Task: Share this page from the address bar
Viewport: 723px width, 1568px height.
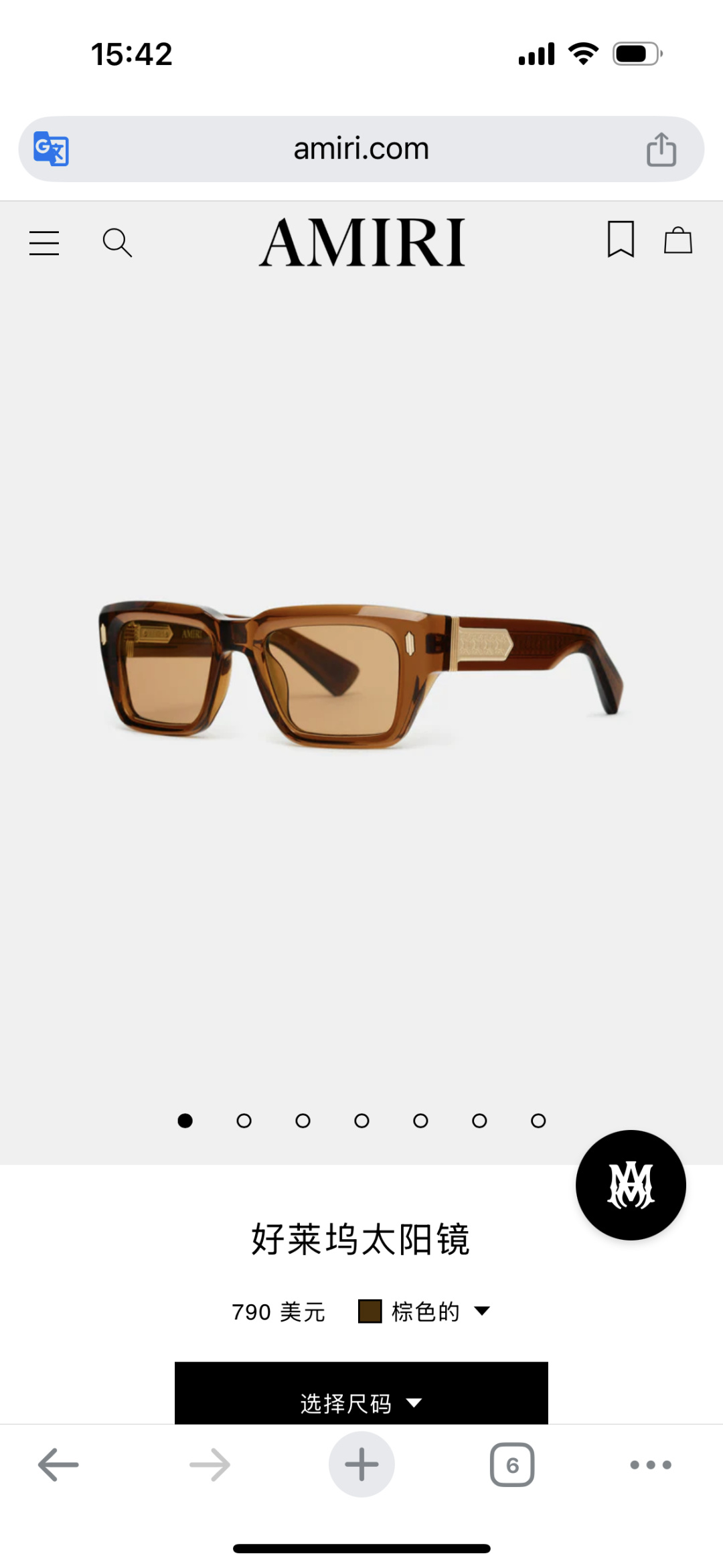Action: 661,149
